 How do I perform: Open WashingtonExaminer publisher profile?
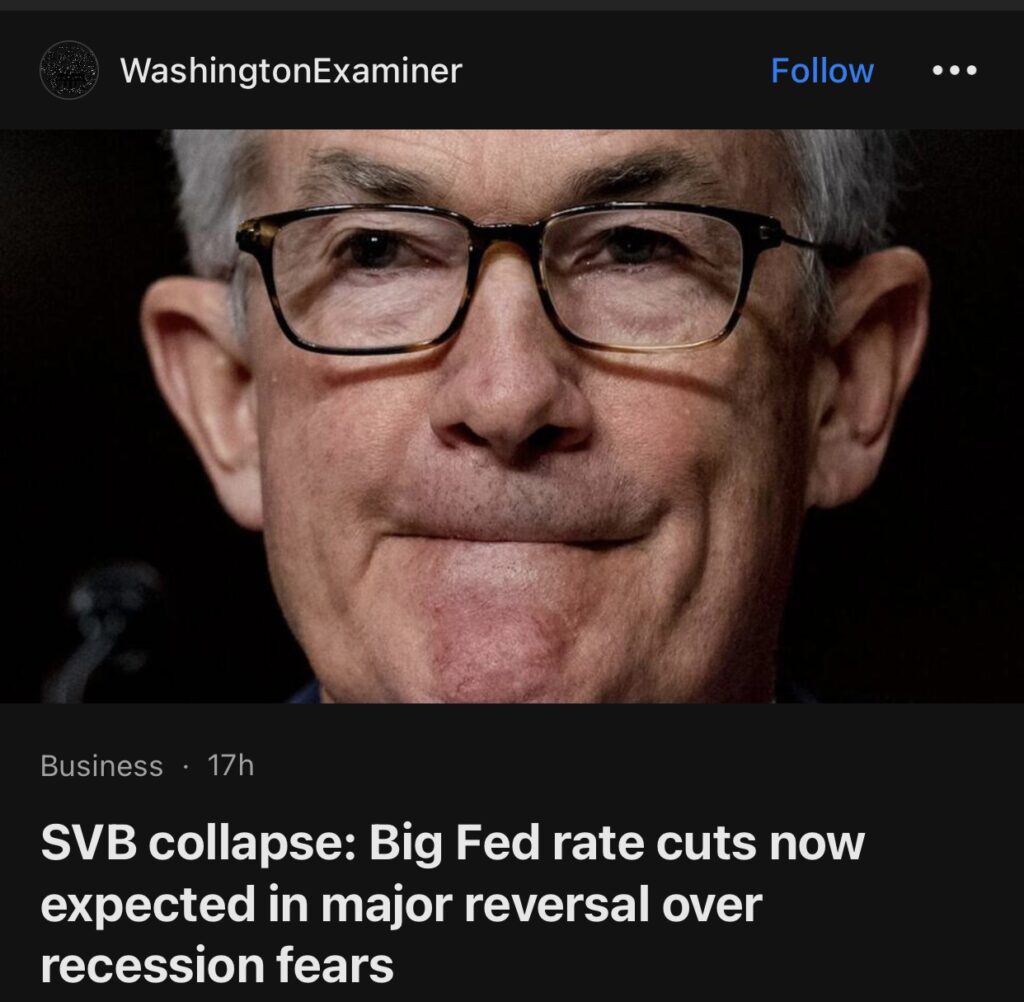(290, 71)
